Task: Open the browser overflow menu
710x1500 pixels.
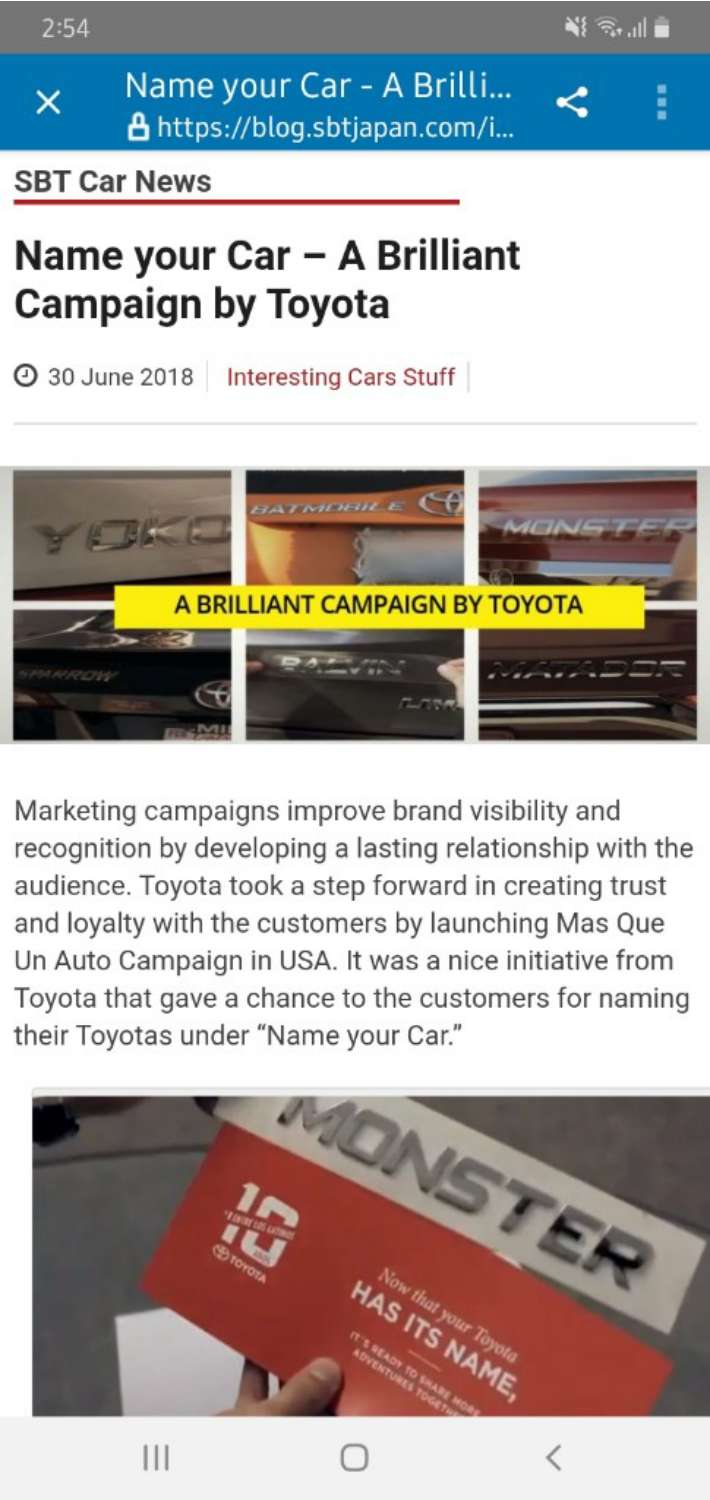Action: (661, 102)
